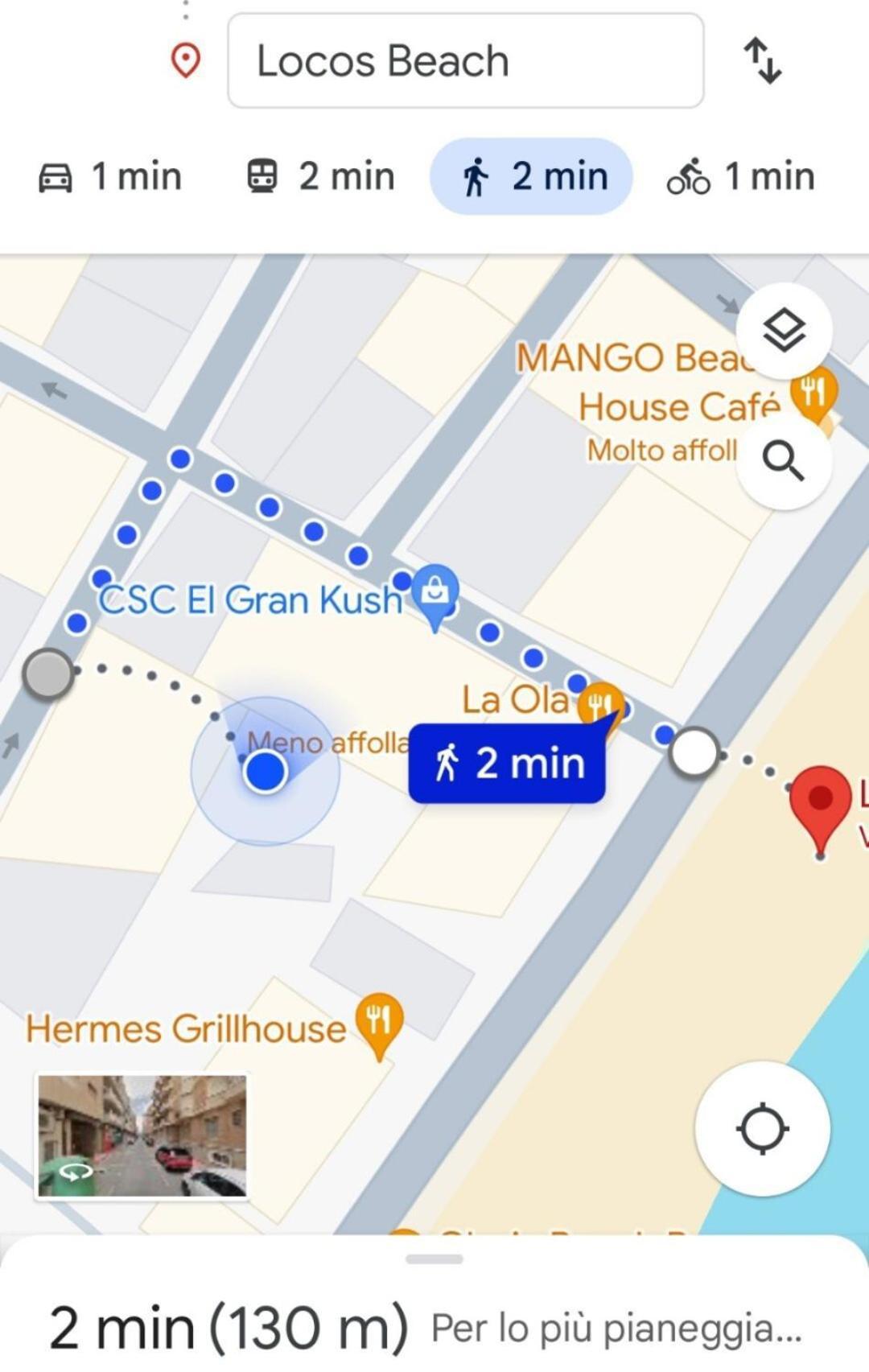Switch to public transit directions tab
869x1372 pixels.
tap(320, 176)
